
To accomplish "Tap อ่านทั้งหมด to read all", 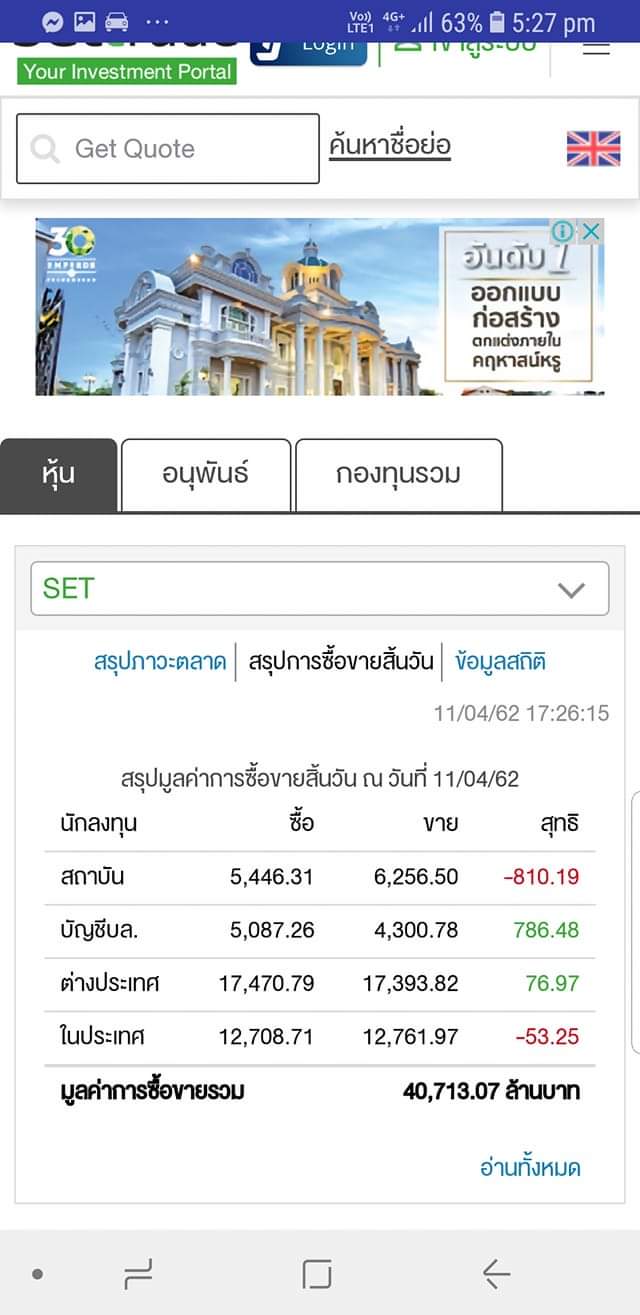I will (x=530, y=1167).
